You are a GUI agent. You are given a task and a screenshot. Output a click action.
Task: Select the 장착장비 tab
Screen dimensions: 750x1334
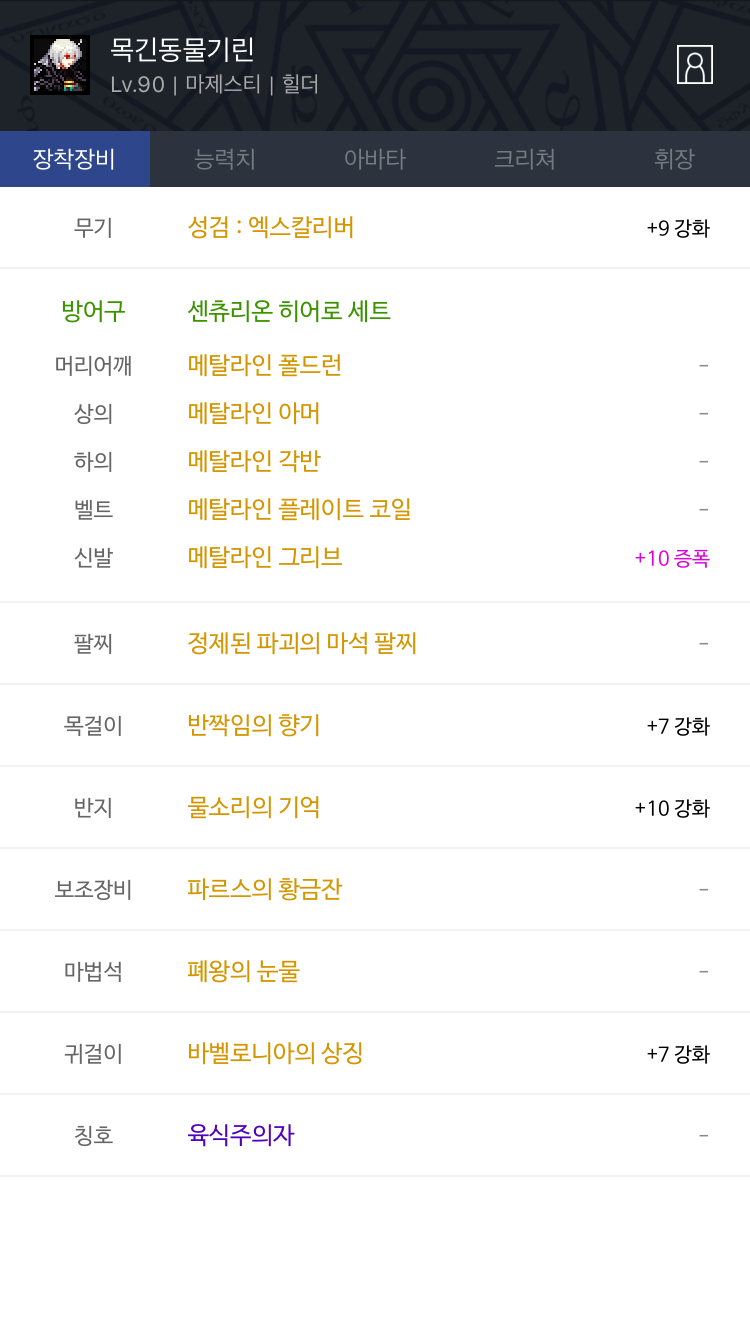coord(75,159)
